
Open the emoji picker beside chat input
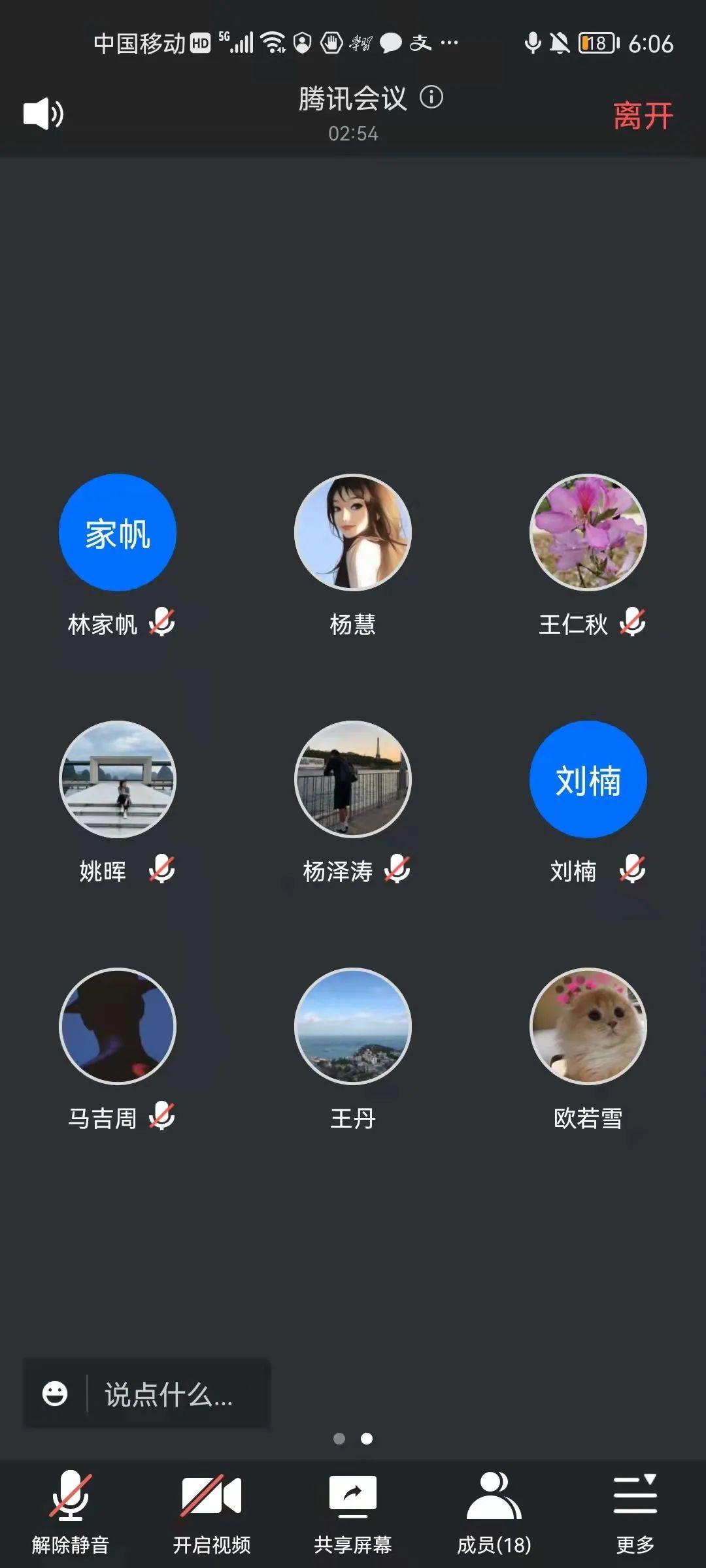point(55,1394)
